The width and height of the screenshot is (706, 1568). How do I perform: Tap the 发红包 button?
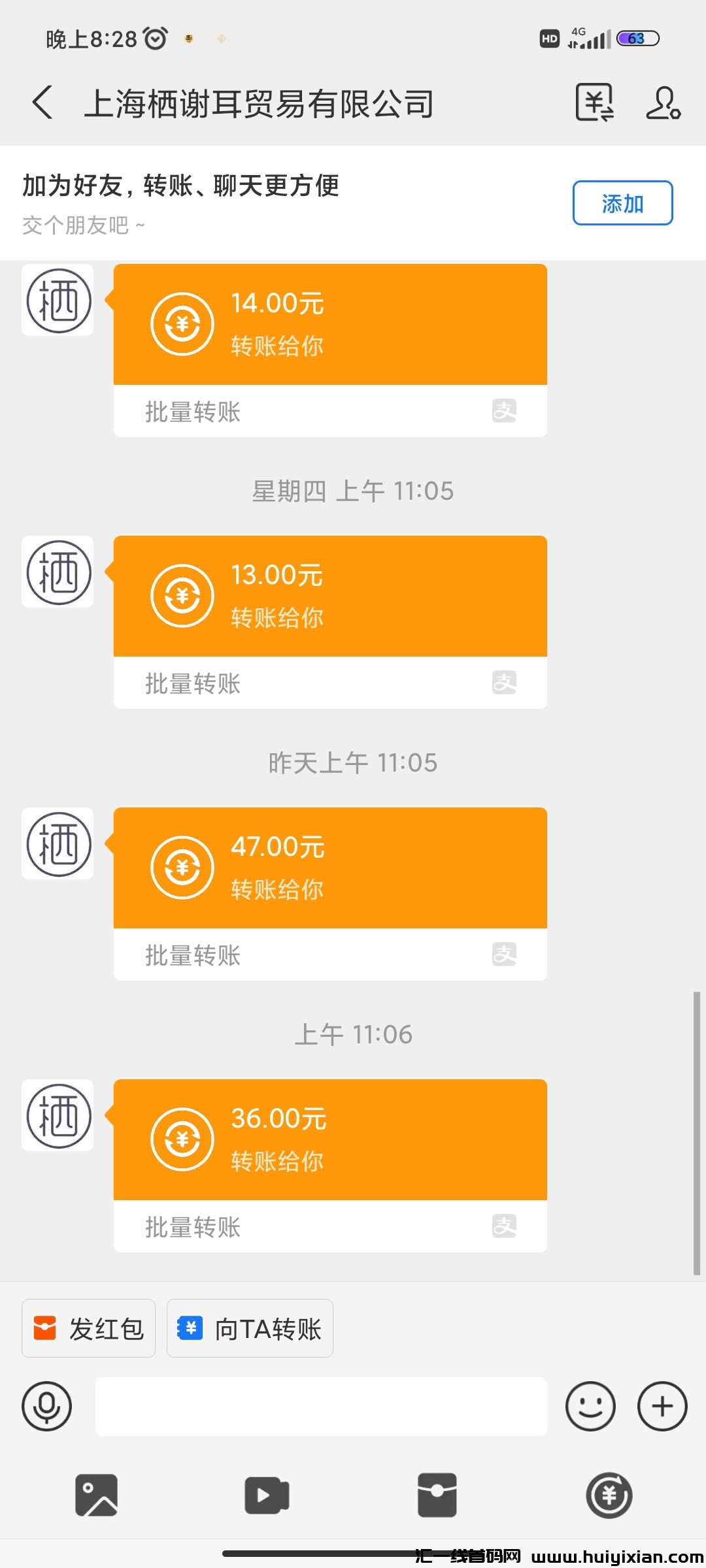coord(88,1328)
